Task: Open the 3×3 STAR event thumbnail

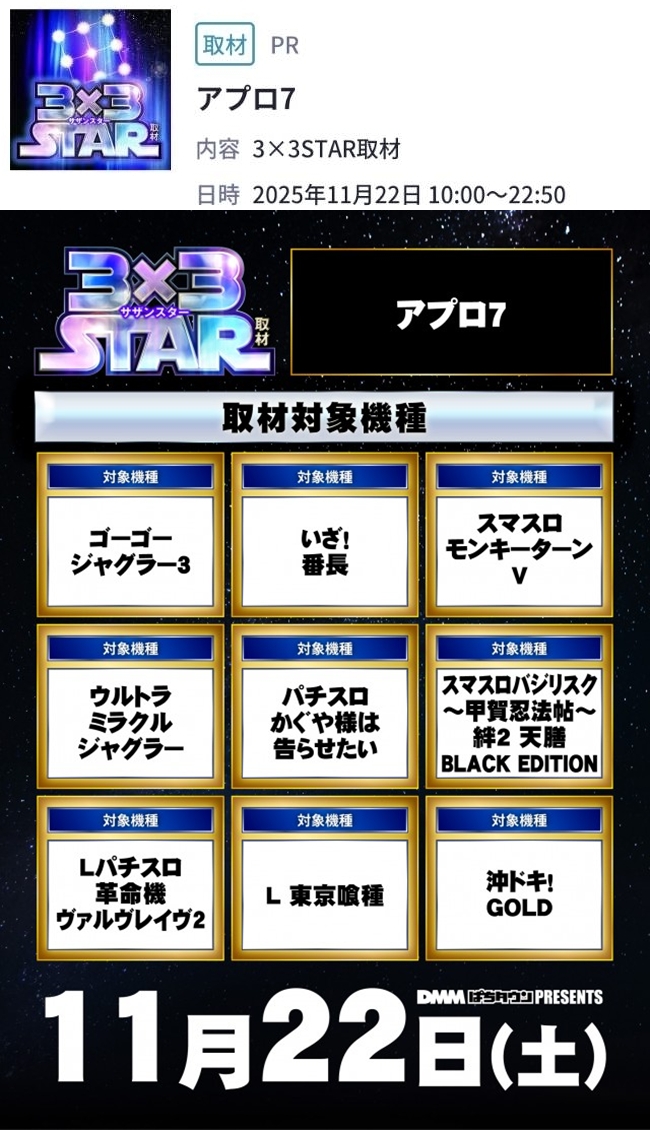Action: (91, 90)
